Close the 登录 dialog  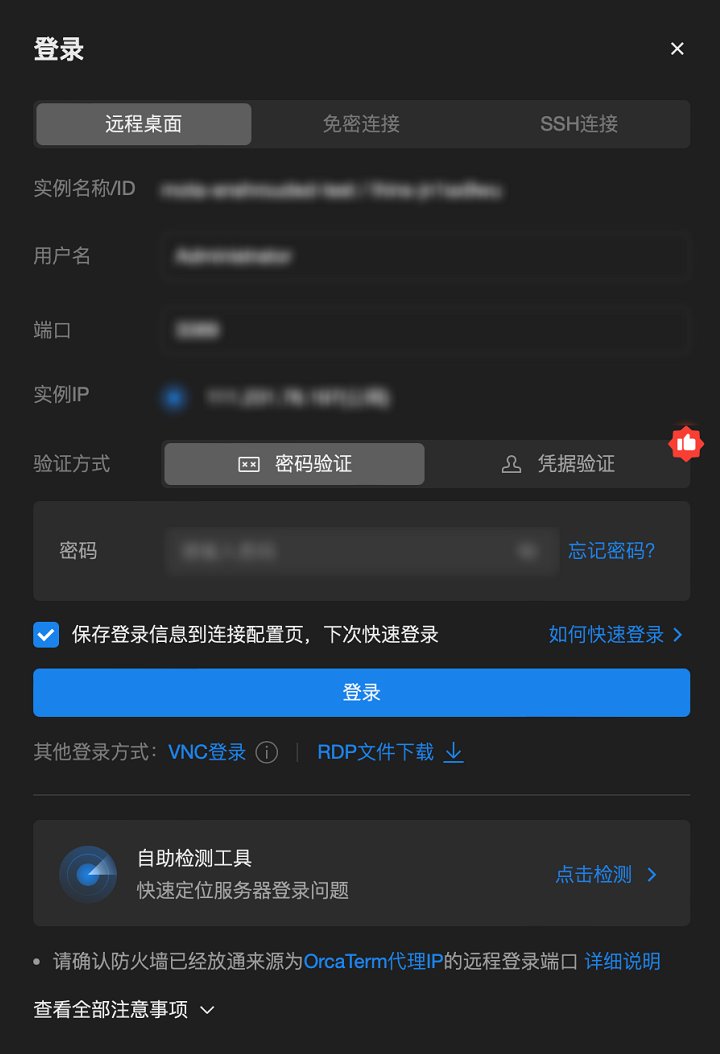pos(677,49)
